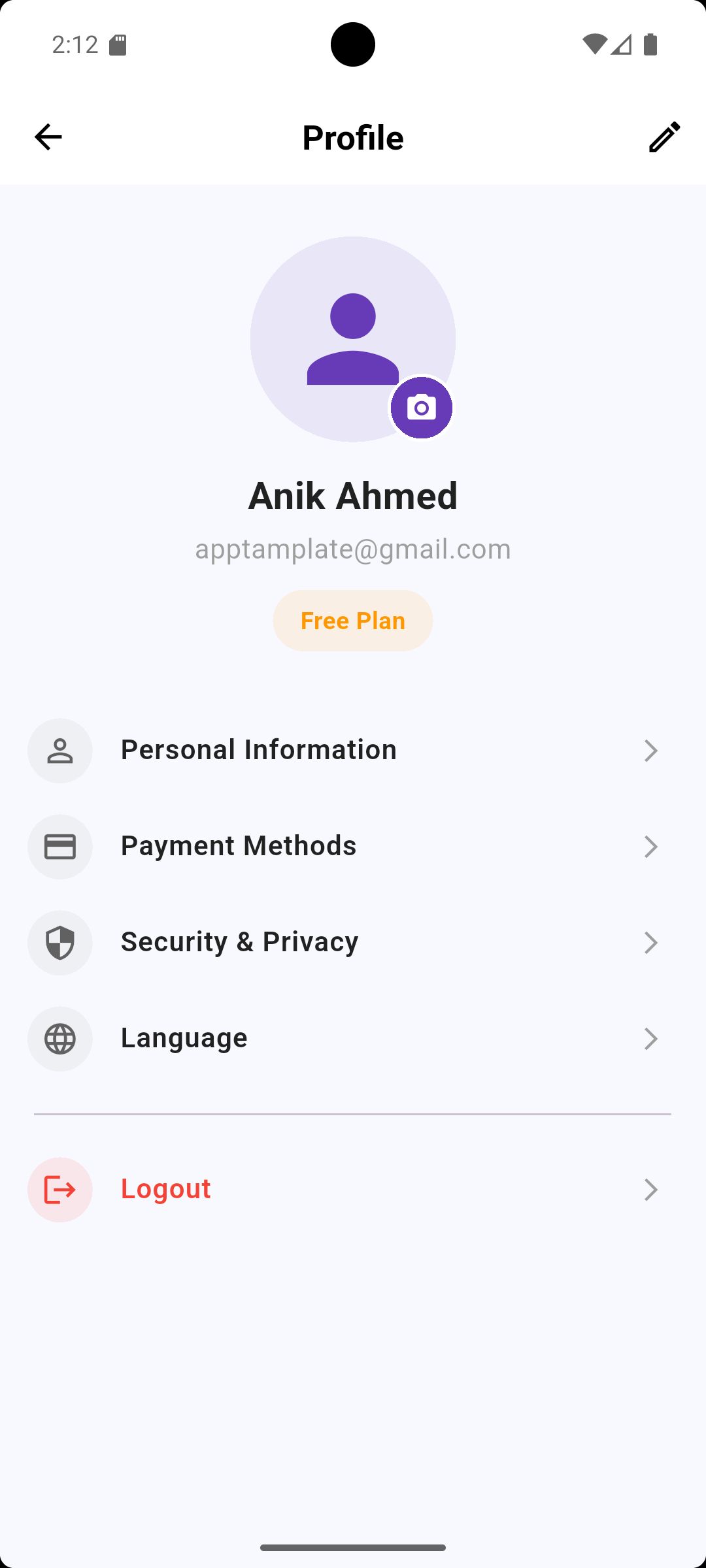The height and width of the screenshot is (1568, 706).
Task: Go back using the arrow icon
Action: tap(48, 137)
